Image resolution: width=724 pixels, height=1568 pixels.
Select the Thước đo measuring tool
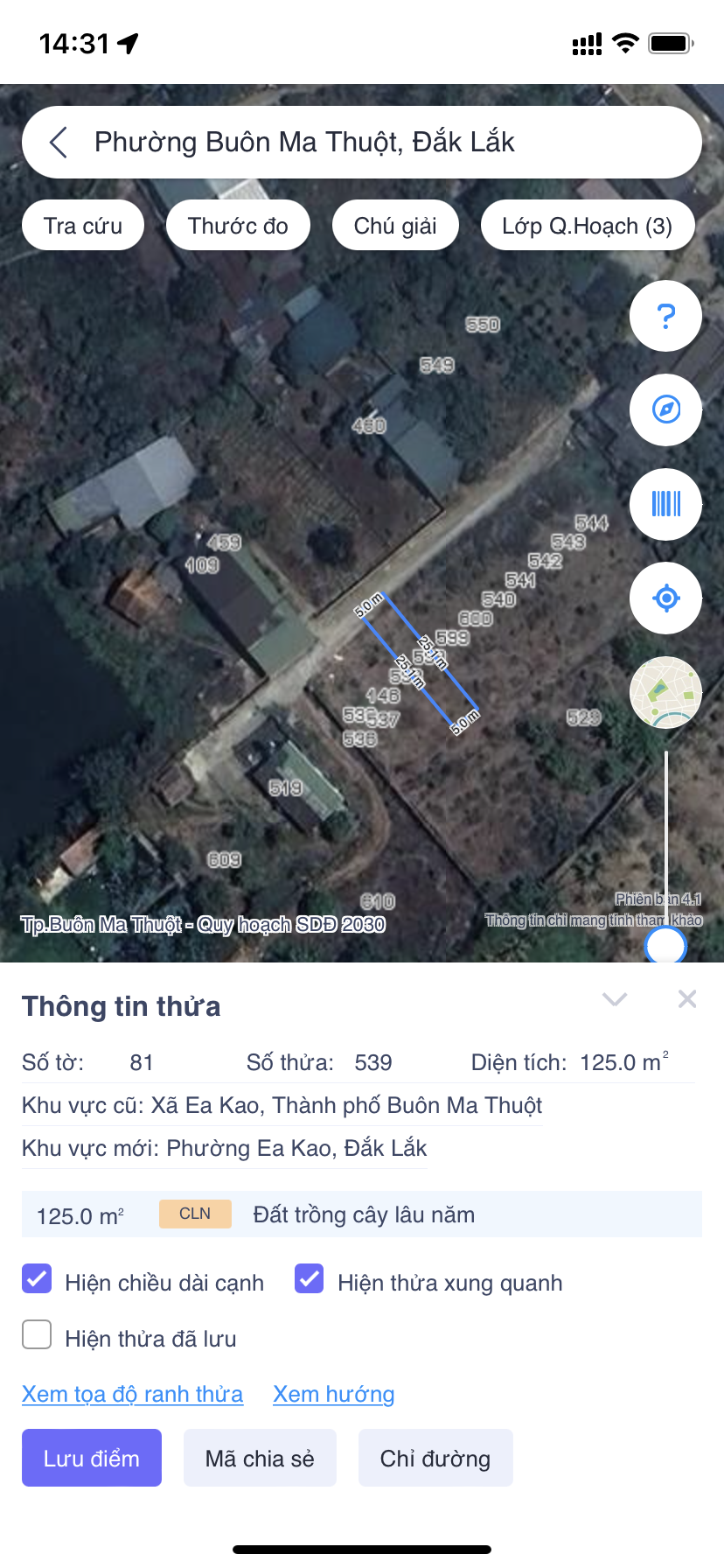click(x=238, y=226)
